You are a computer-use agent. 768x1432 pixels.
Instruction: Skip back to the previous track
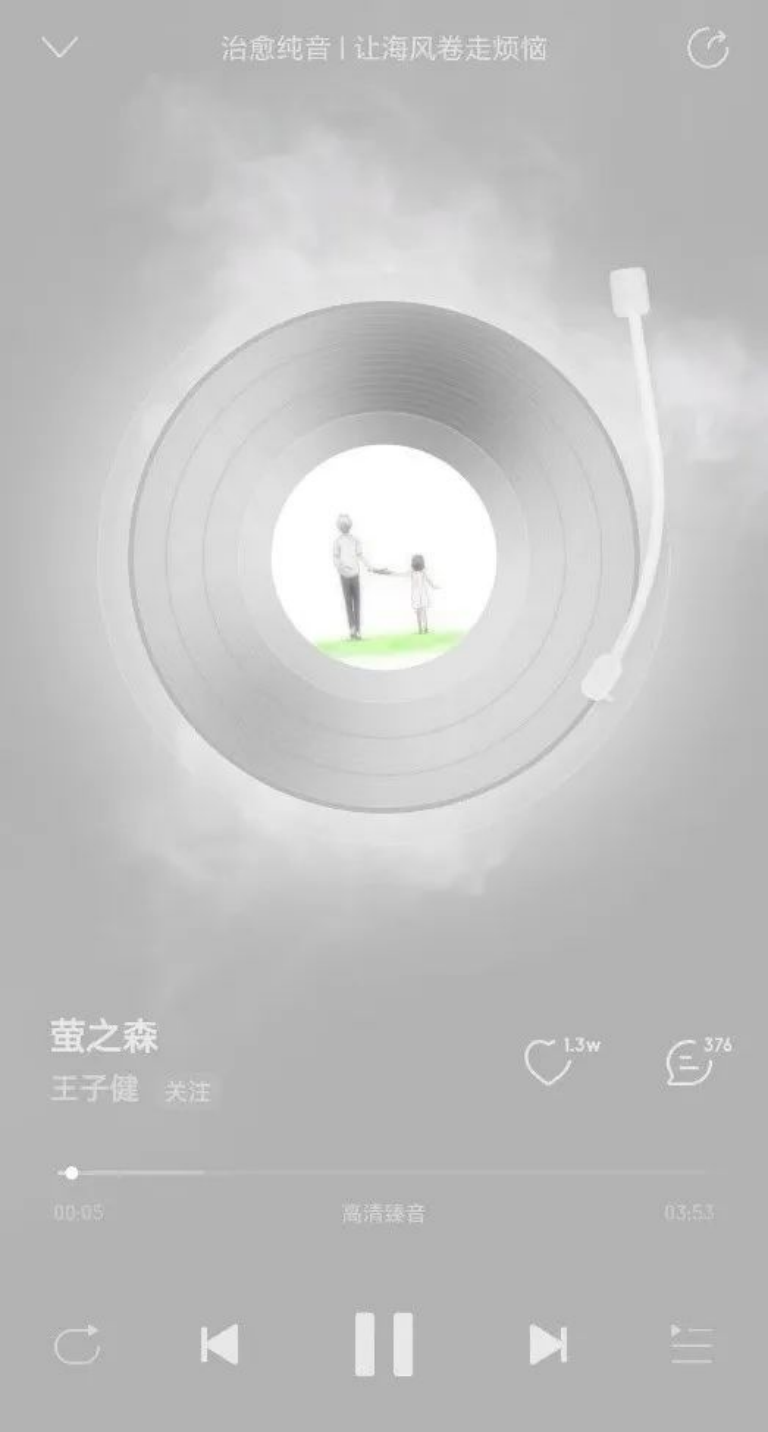220,1344
